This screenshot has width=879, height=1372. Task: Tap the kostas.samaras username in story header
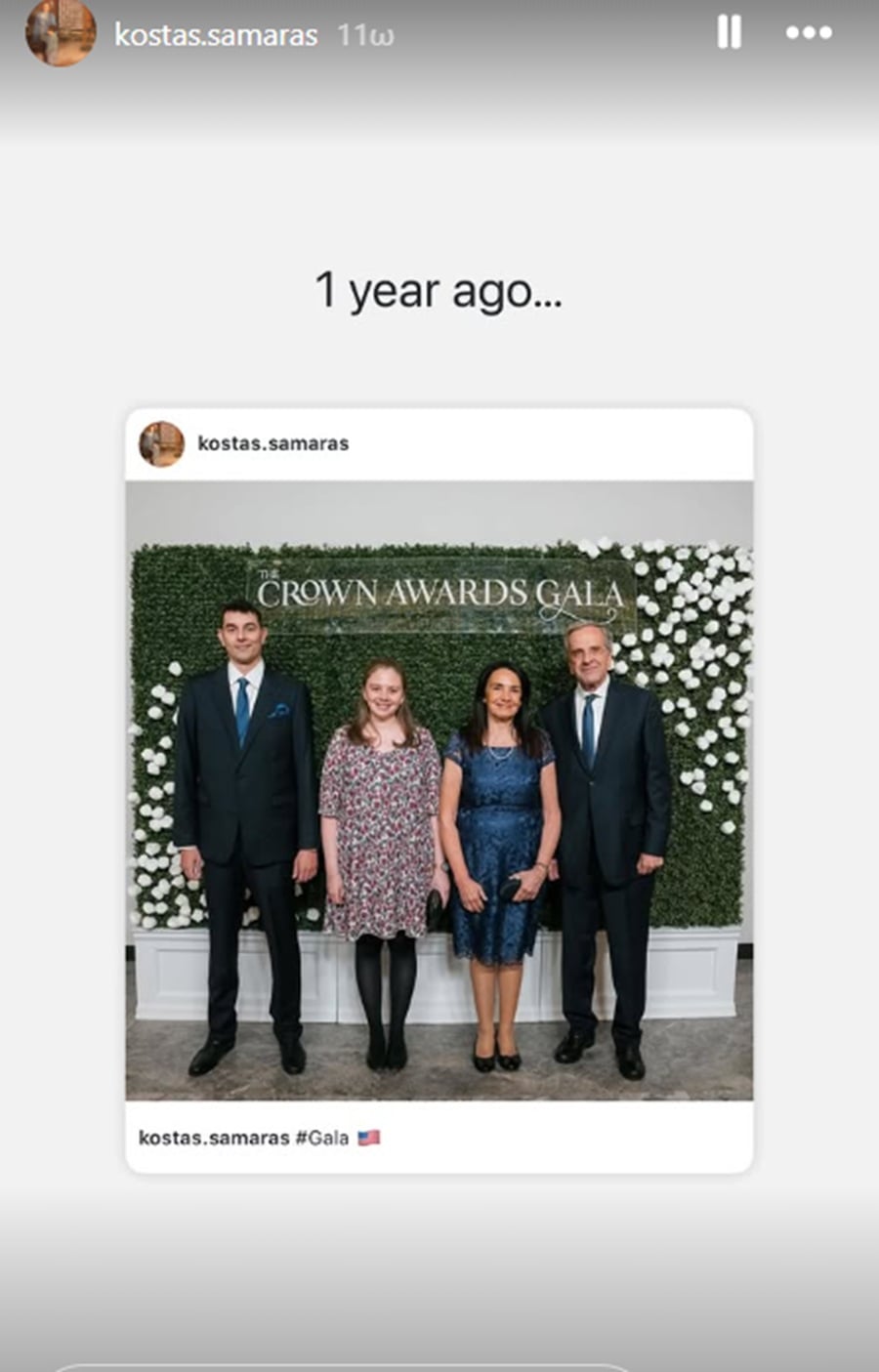point(216,36)
